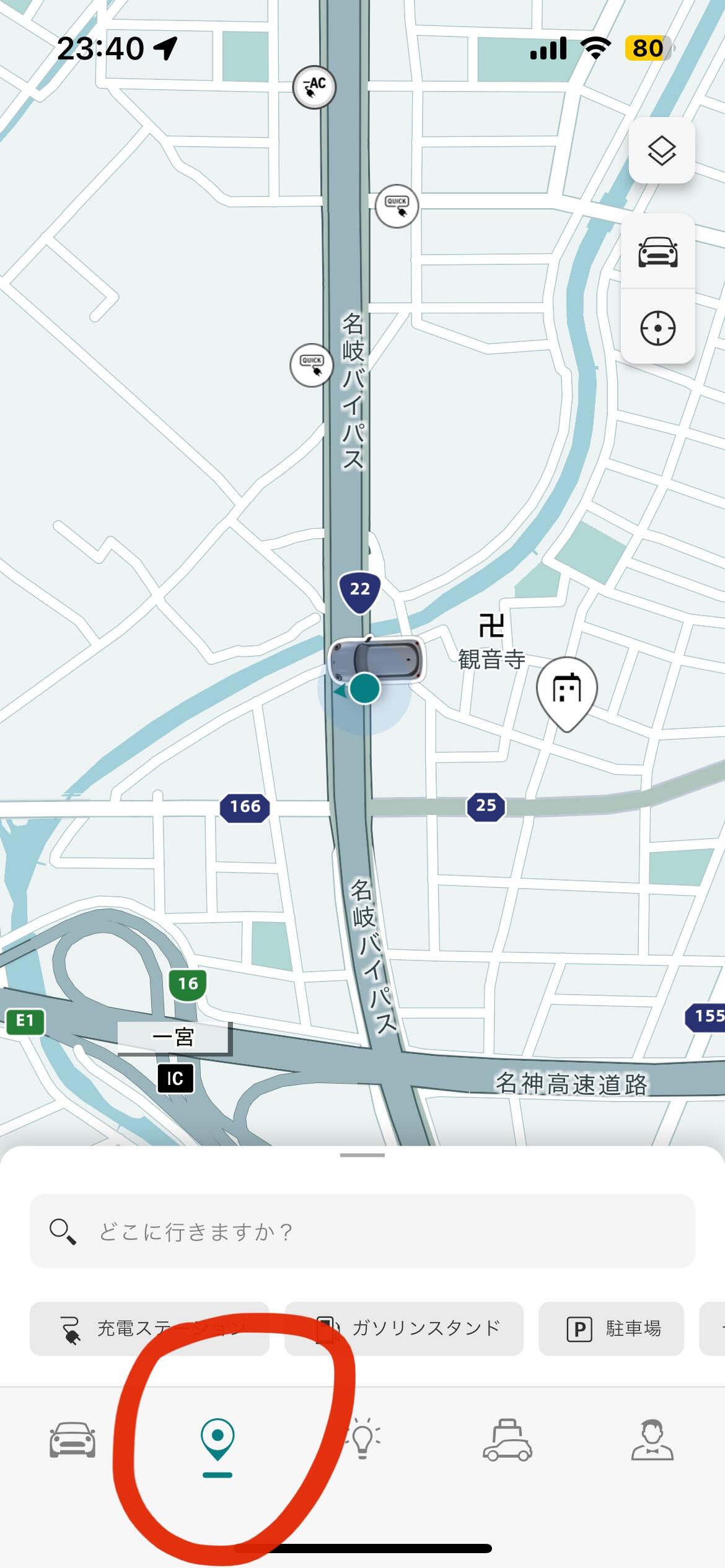Recenter map on my current location
This screenshot has width=725, height=1568.
tap(657, 328)
